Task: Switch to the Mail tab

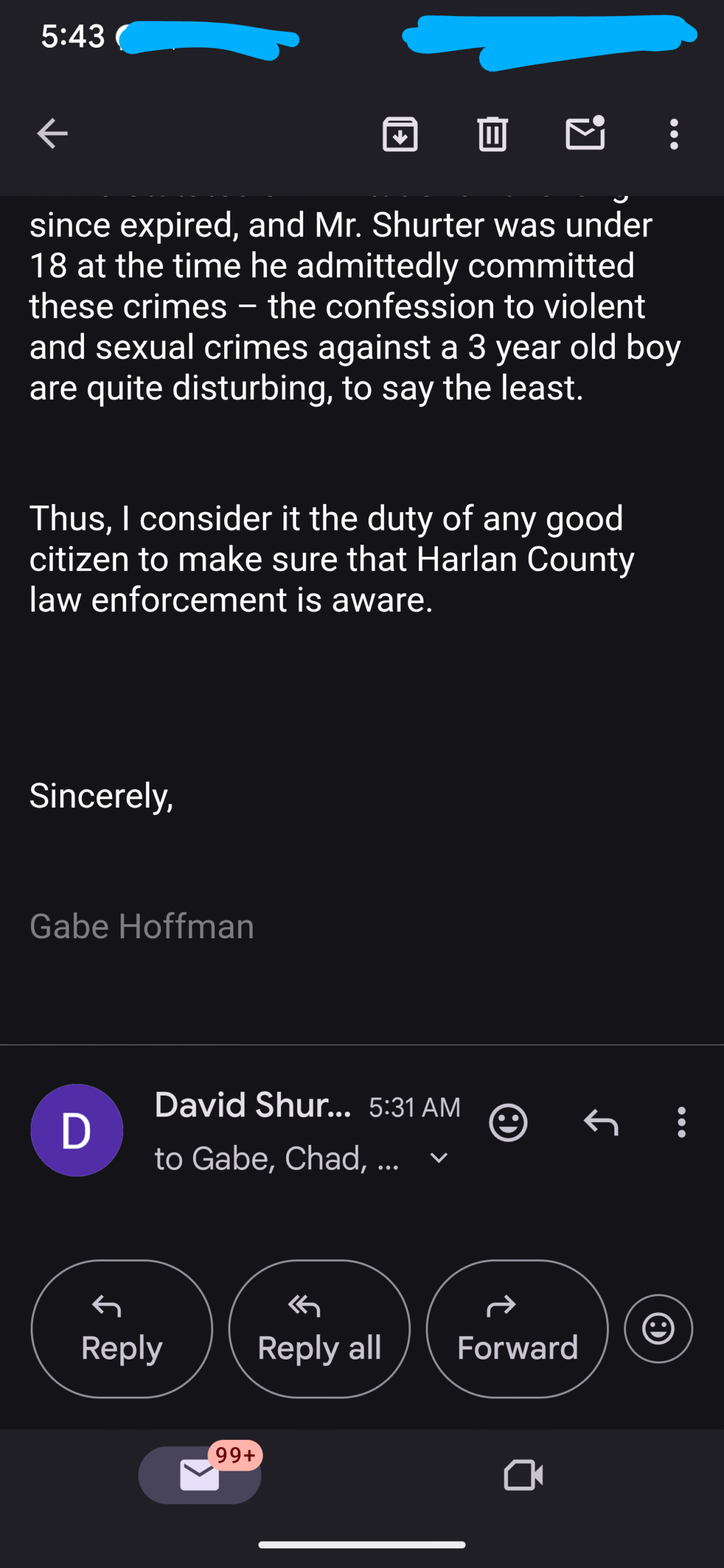Action: tap(200, 1475)
